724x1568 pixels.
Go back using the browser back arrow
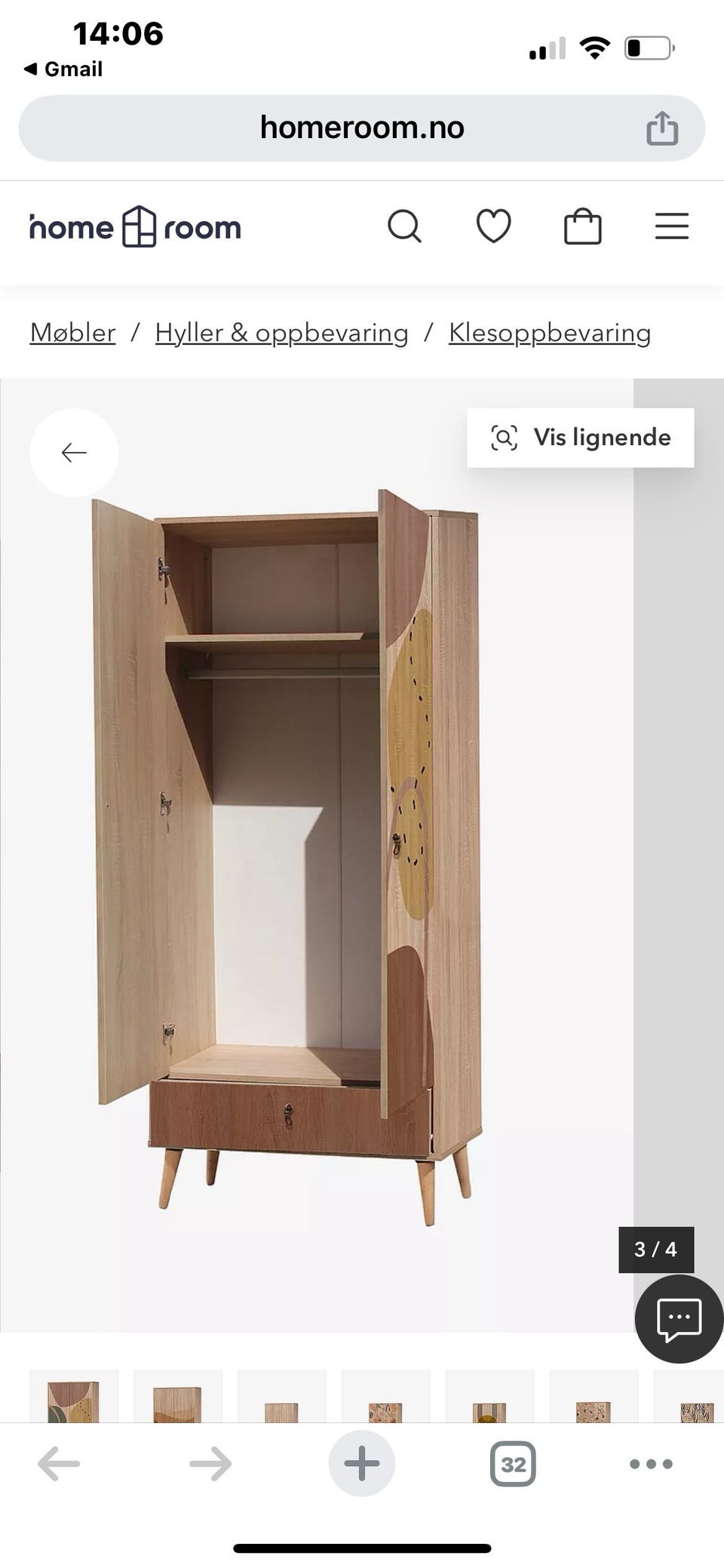(x=58, y=1462)
